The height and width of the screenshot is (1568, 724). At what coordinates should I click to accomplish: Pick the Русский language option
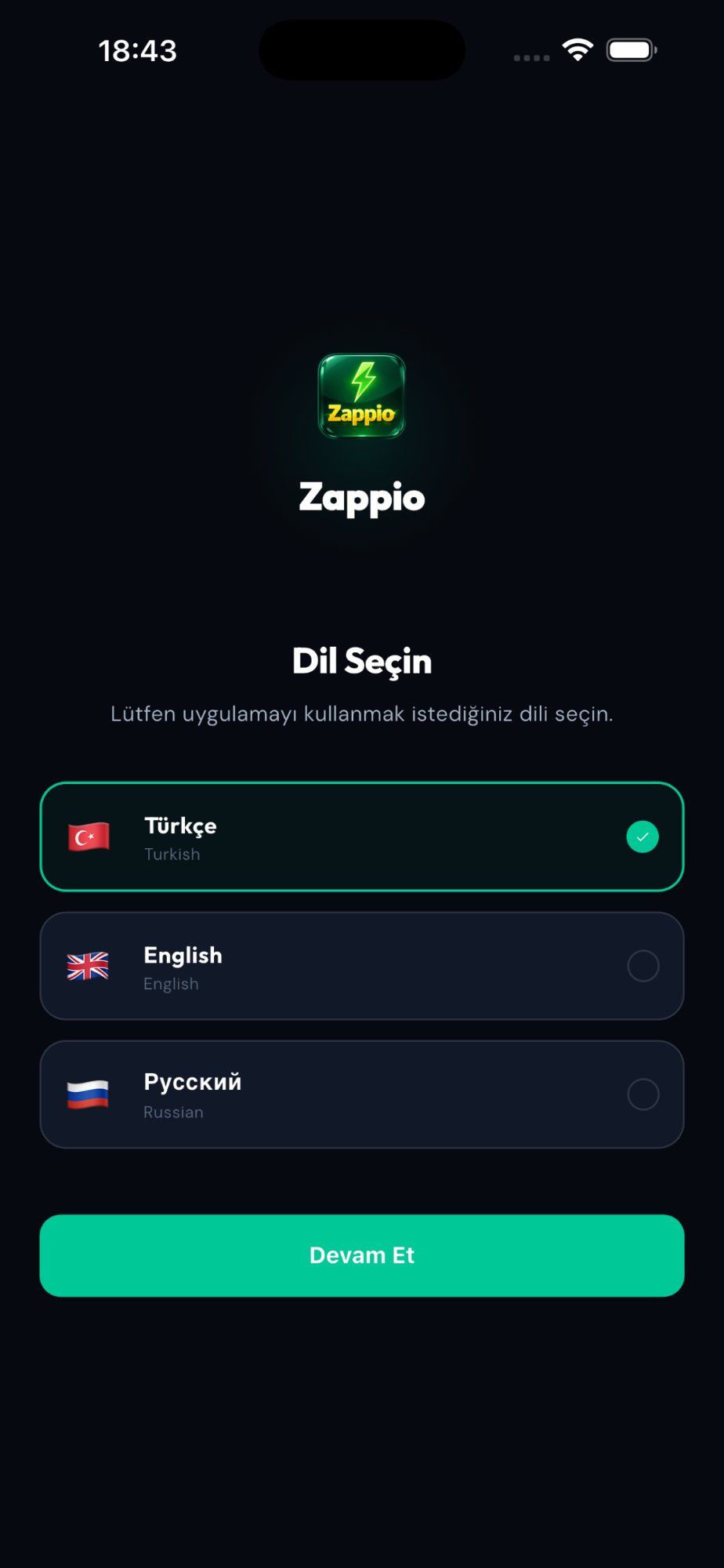[361, 1094]
